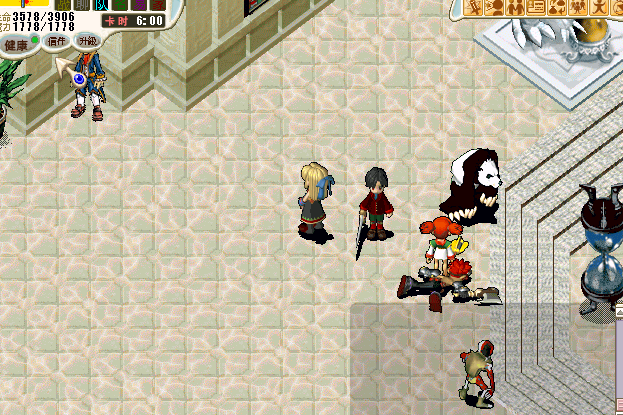Select the talking person chat icon
This screenshot has width=623, height=415.
tap(495, 7)
